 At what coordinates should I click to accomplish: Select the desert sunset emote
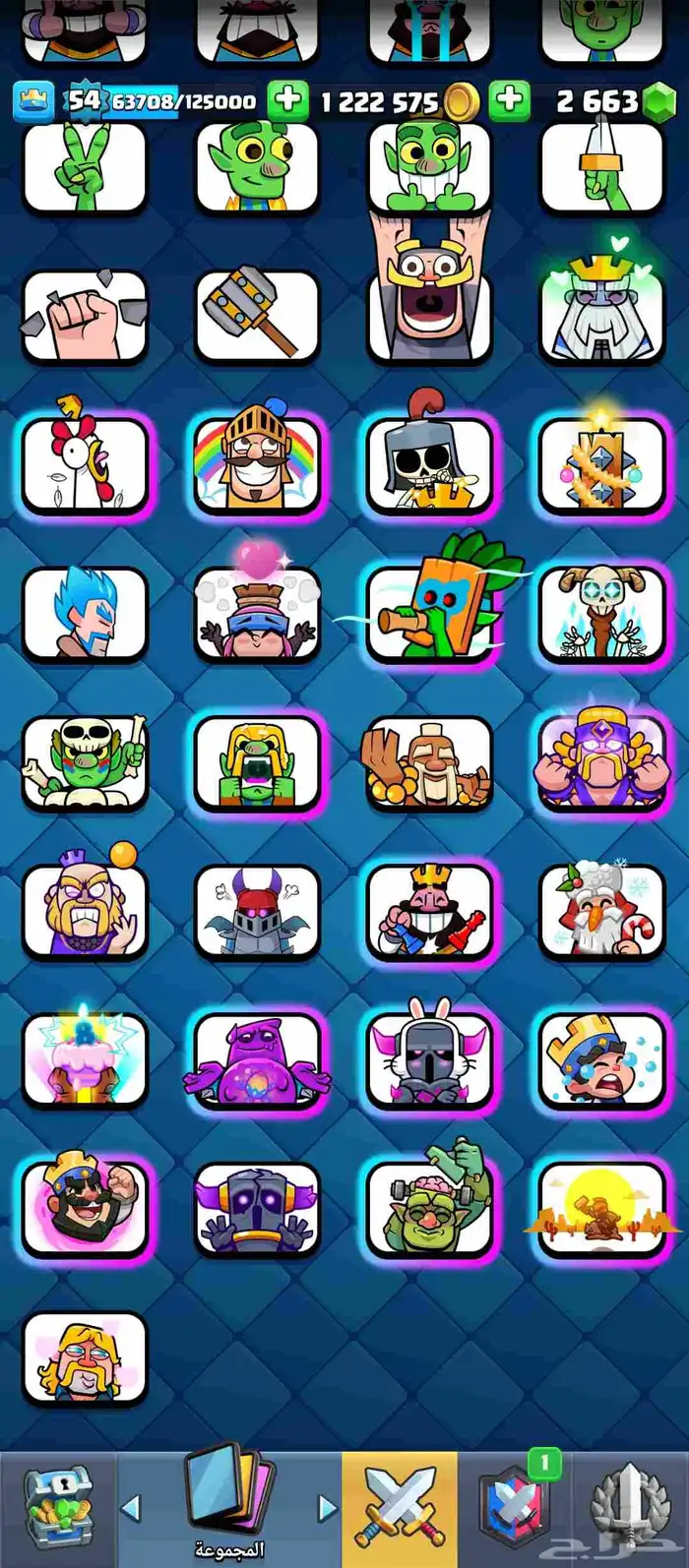(602, 1208)
